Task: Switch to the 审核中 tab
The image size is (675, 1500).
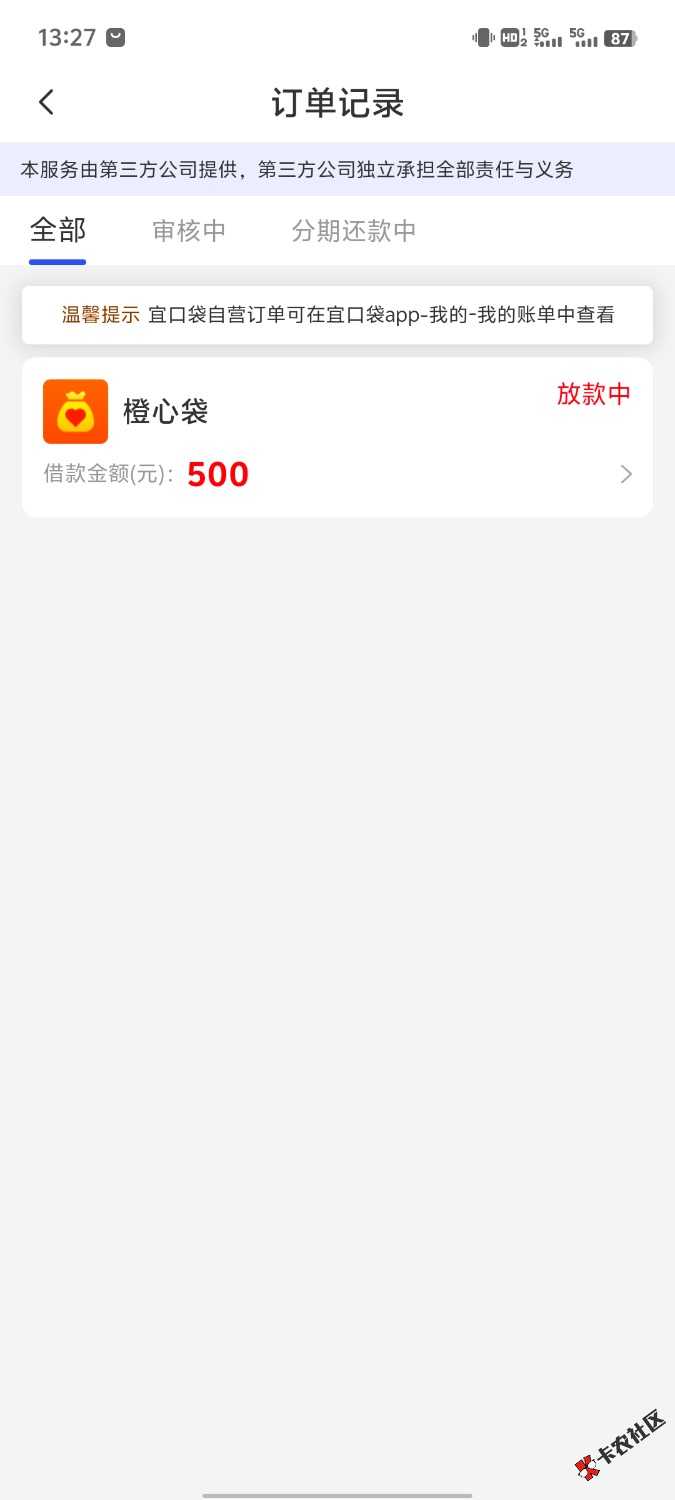Action: coord(189,231)
